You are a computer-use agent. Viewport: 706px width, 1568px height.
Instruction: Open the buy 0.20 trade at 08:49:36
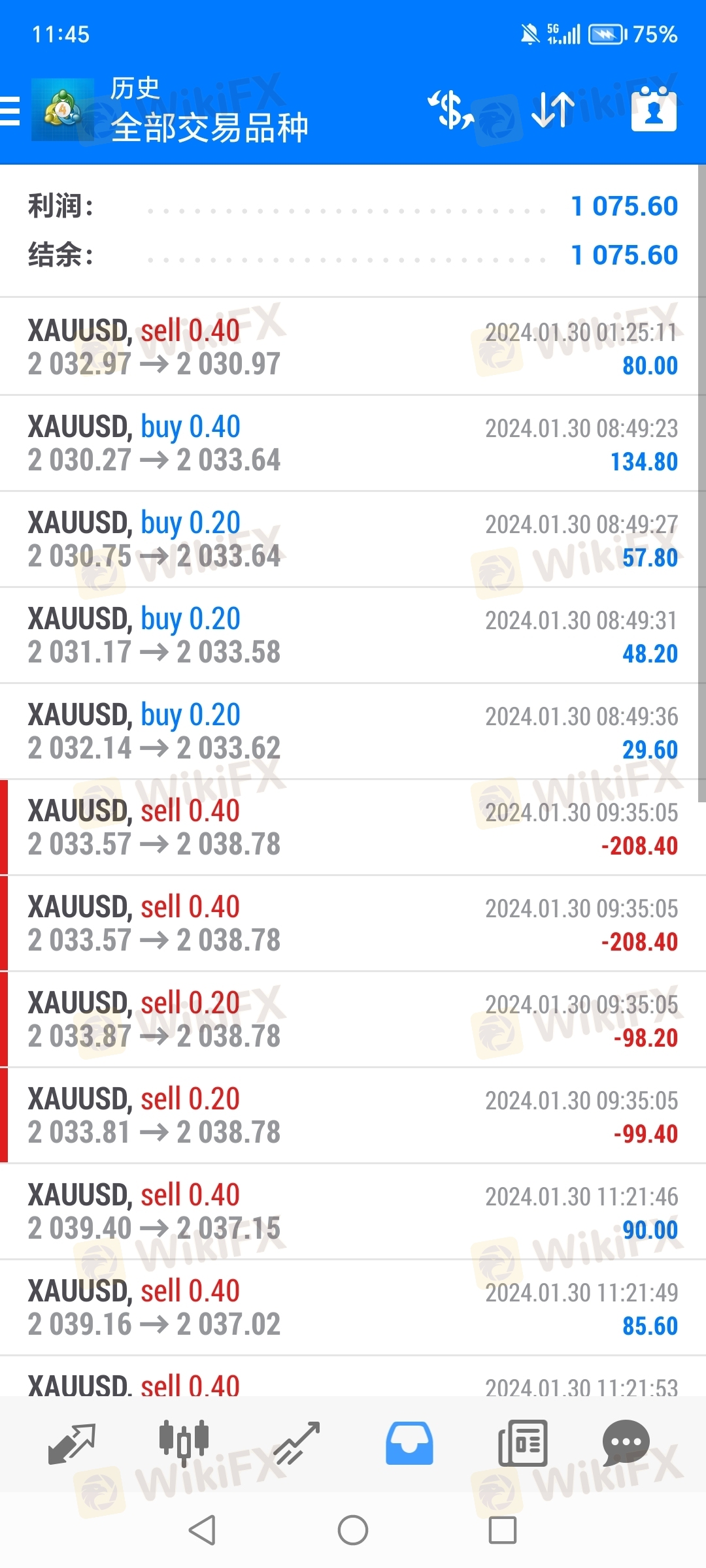tap(353, 731)
